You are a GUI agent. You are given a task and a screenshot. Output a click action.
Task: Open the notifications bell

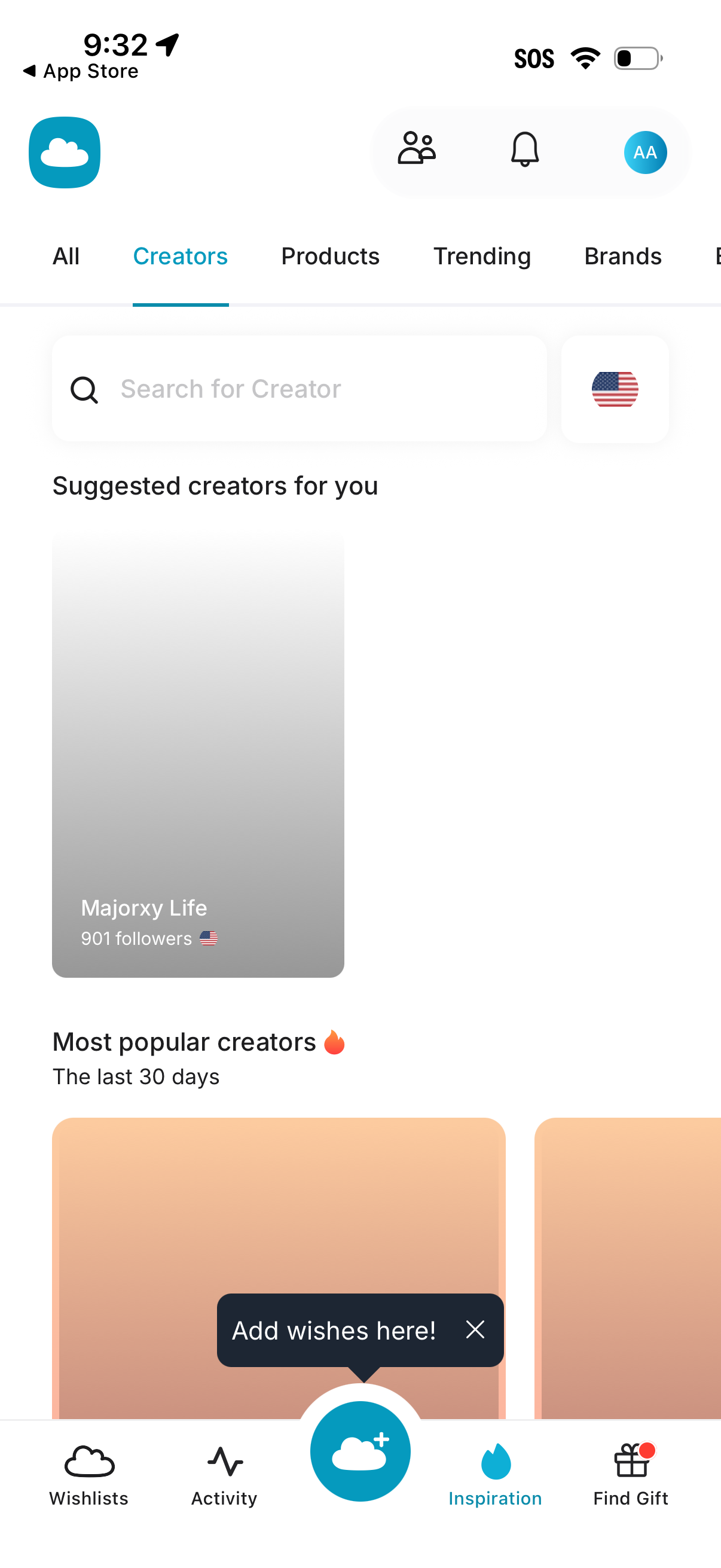(524, 150)
